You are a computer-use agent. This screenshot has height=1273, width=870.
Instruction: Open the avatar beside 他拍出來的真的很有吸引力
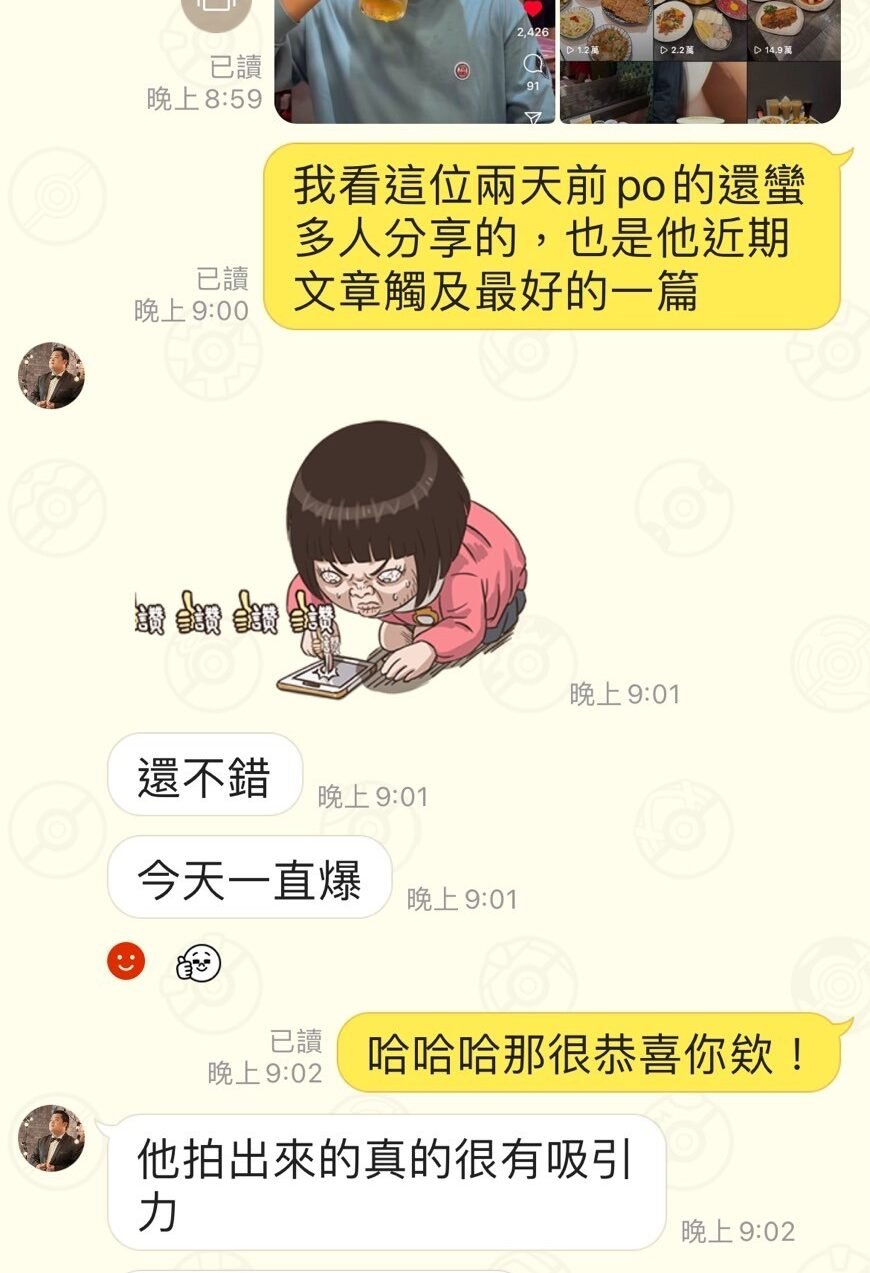coord(52,1138)
